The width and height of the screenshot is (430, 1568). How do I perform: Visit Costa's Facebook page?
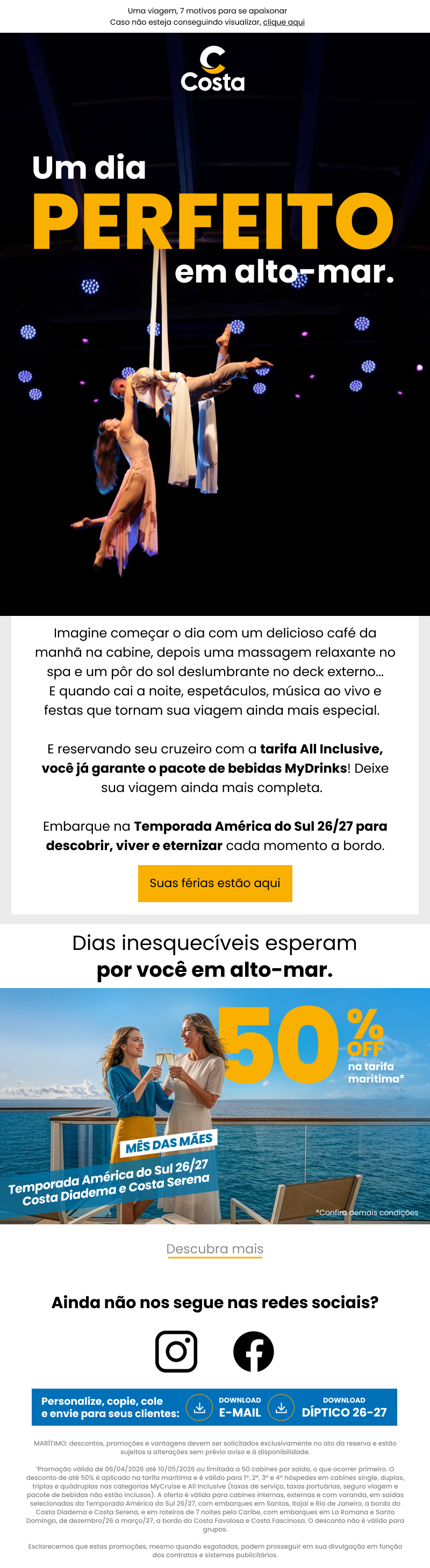[253, 1351]
